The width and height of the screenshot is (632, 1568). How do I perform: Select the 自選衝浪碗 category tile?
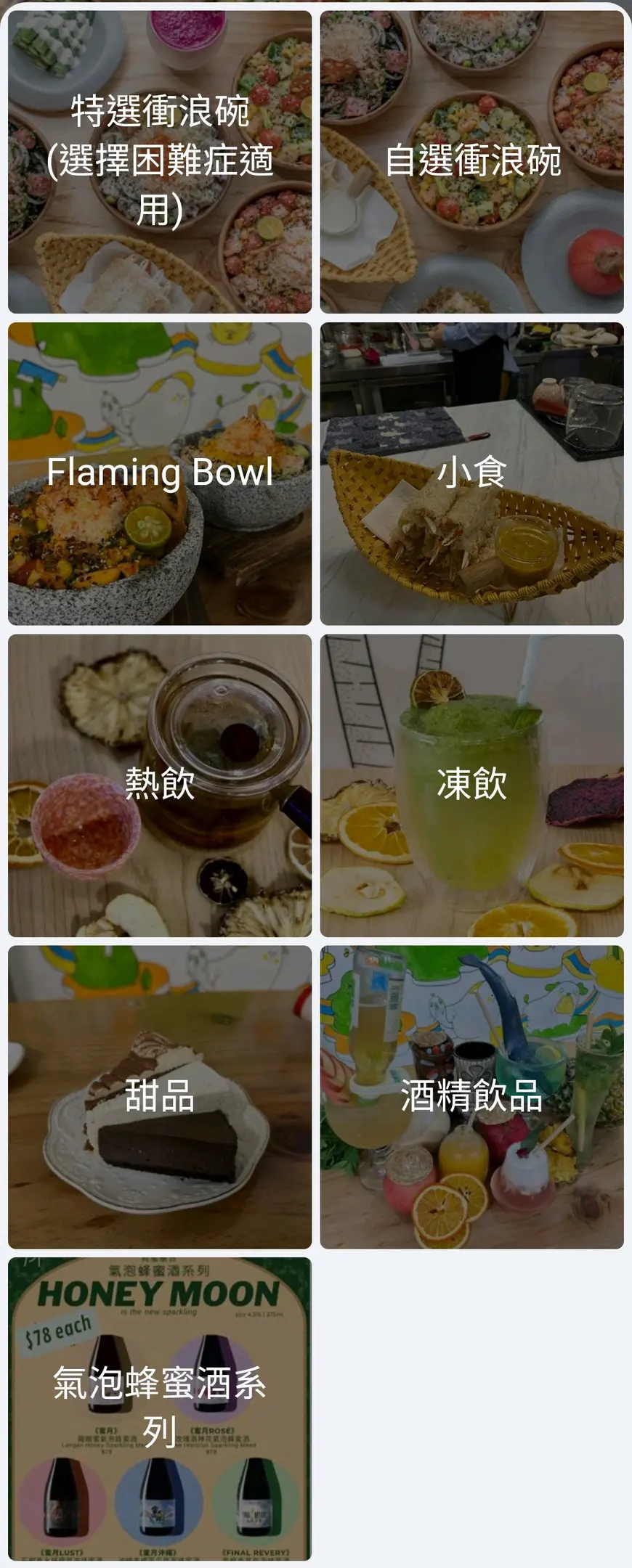[x=472, y=161]
